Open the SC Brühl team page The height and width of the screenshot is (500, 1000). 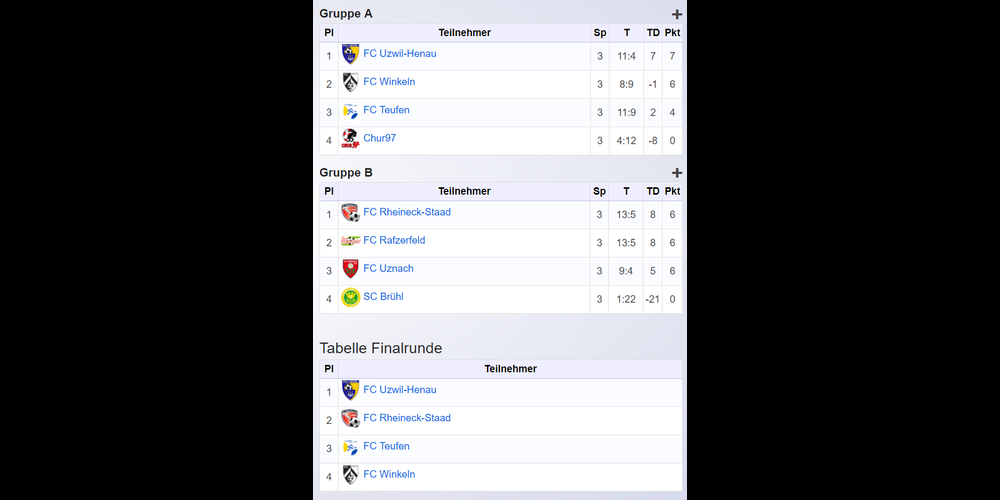click(383, 296)
